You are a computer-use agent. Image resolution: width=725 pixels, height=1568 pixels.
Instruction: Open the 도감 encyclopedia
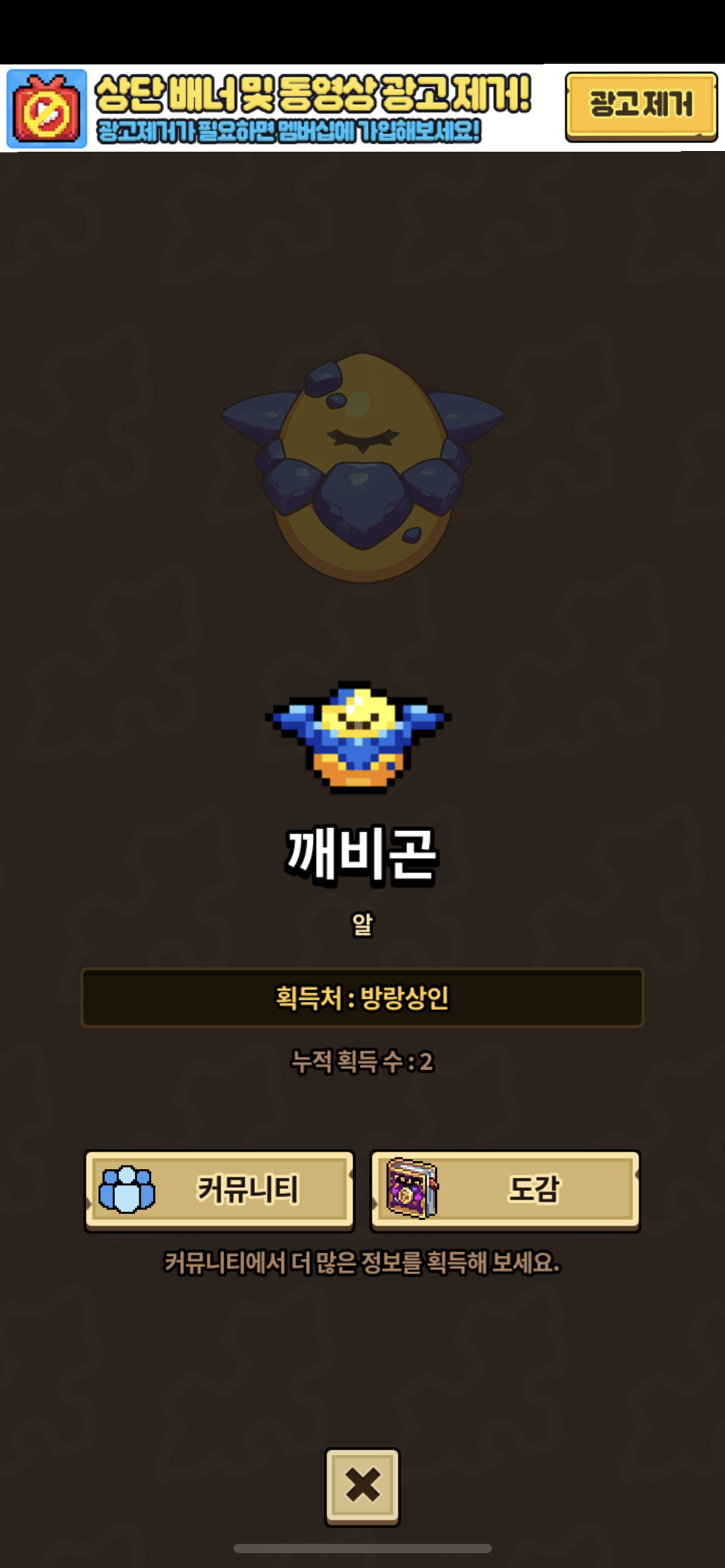505,1190
